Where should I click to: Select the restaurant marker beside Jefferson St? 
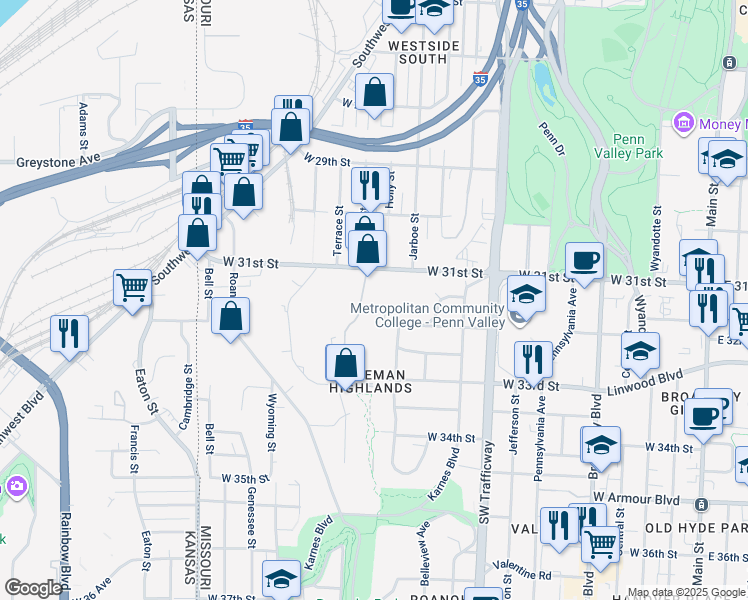pyautogui.click(x=533, y=360)
